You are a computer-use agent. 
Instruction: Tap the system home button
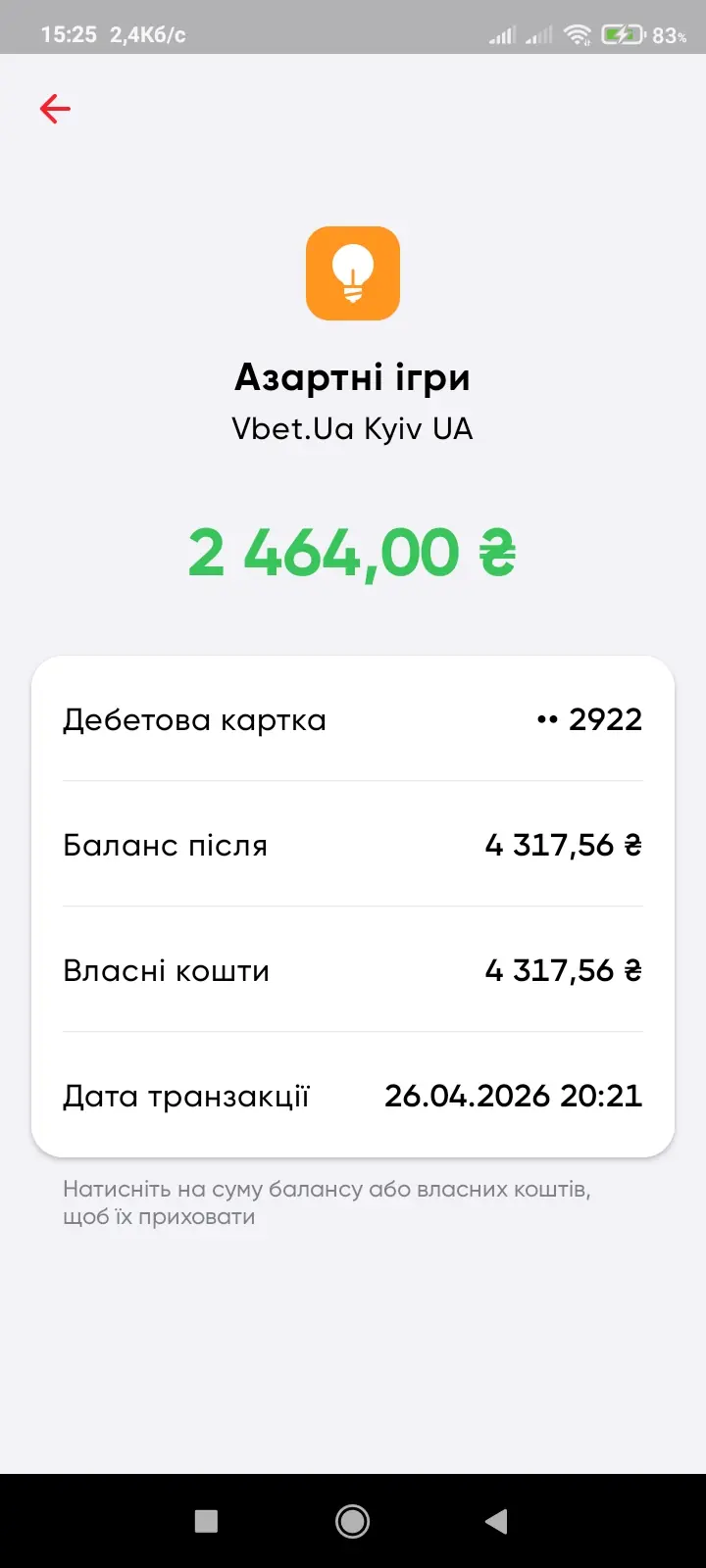352,1521
